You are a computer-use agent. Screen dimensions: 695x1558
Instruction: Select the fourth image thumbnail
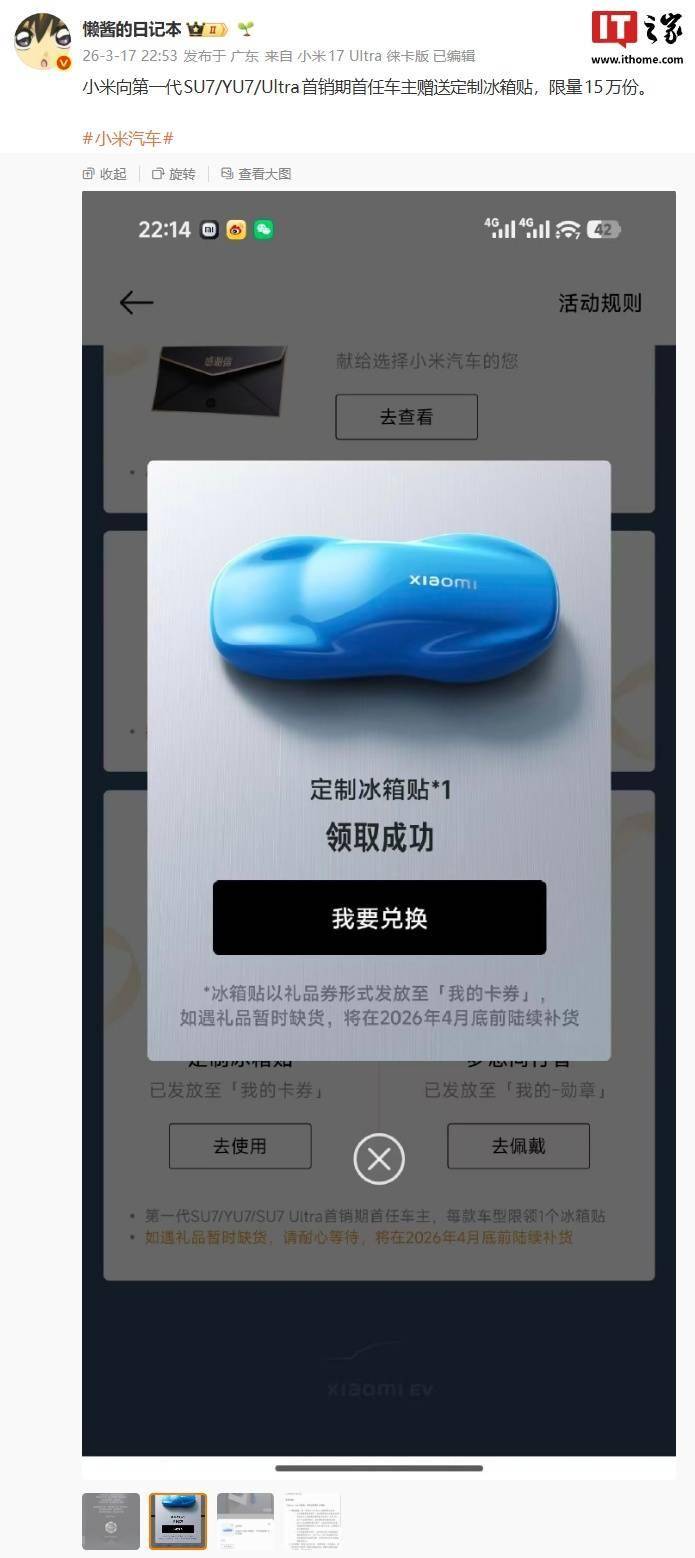tap(312, 1521)
